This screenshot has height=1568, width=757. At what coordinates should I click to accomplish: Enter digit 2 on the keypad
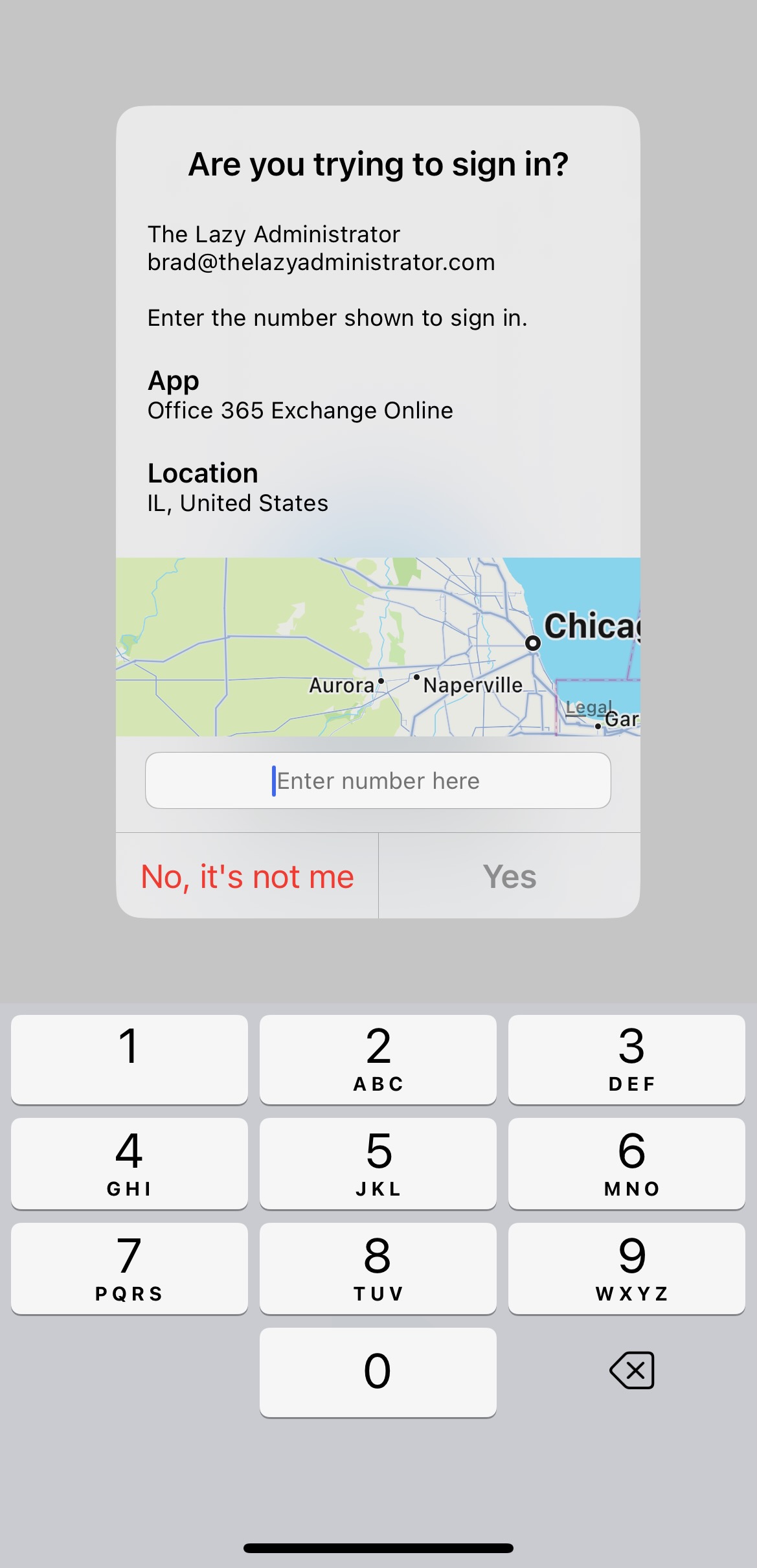coord(378,1060)
